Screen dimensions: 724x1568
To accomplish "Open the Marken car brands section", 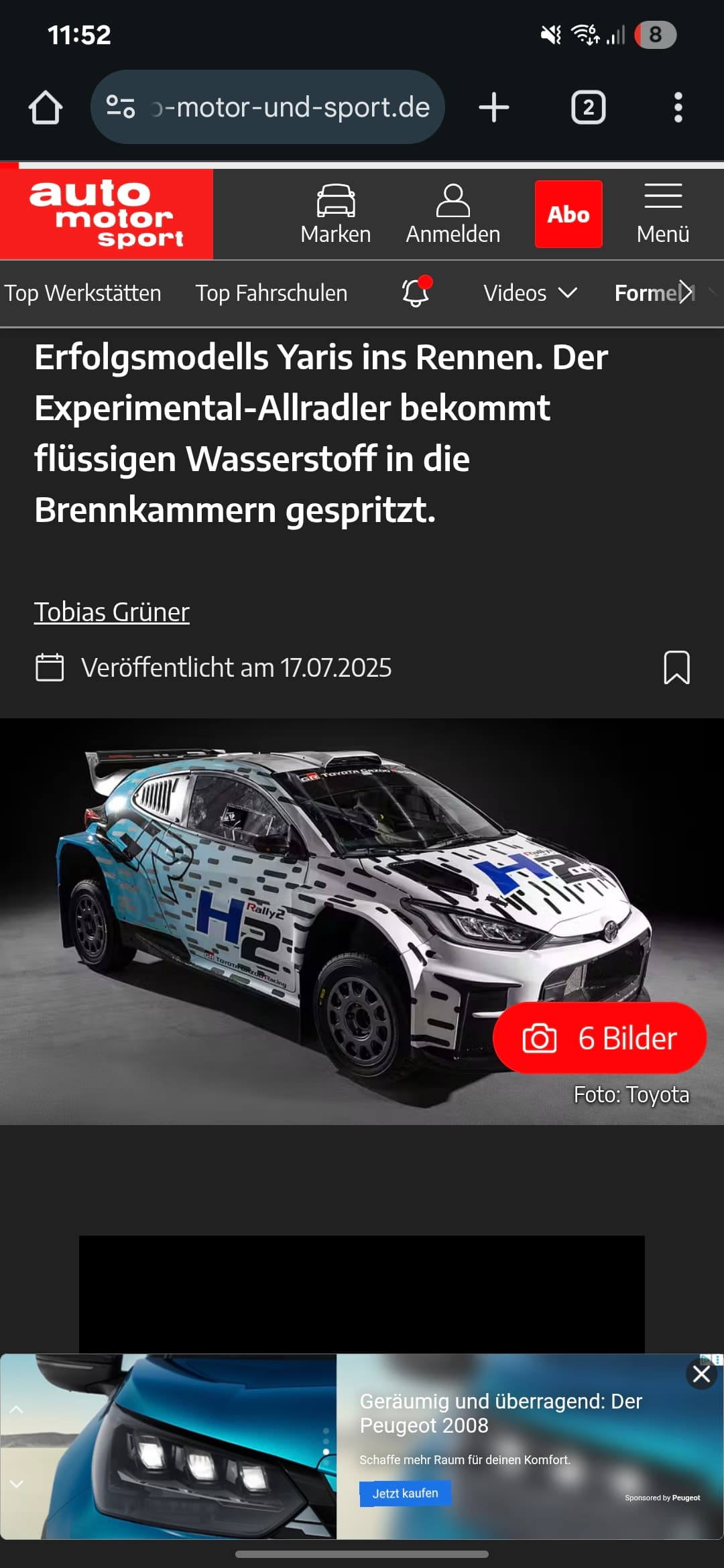I will (x=335, y=214).
